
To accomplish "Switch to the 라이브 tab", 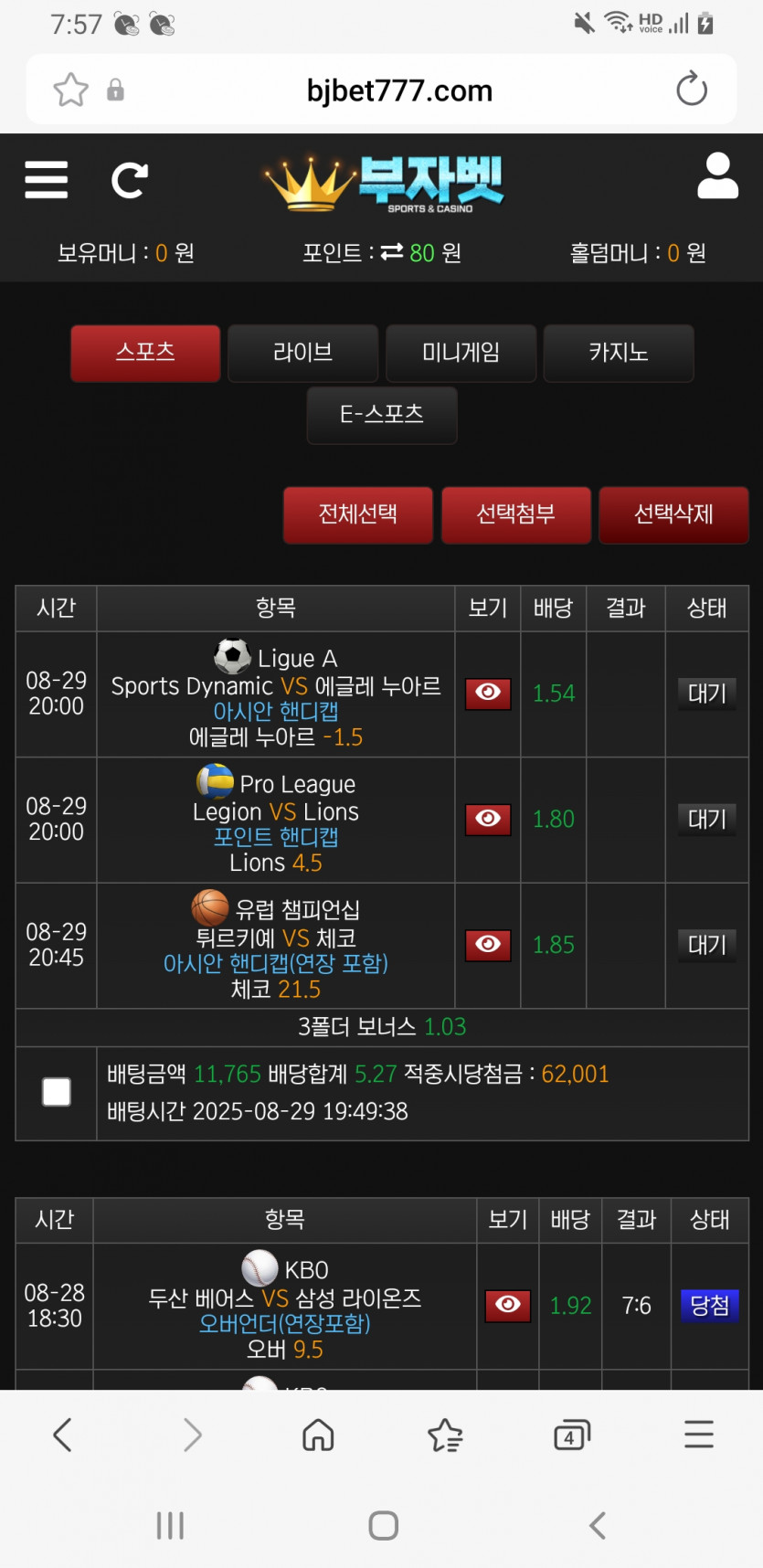I will click(302, 353).
